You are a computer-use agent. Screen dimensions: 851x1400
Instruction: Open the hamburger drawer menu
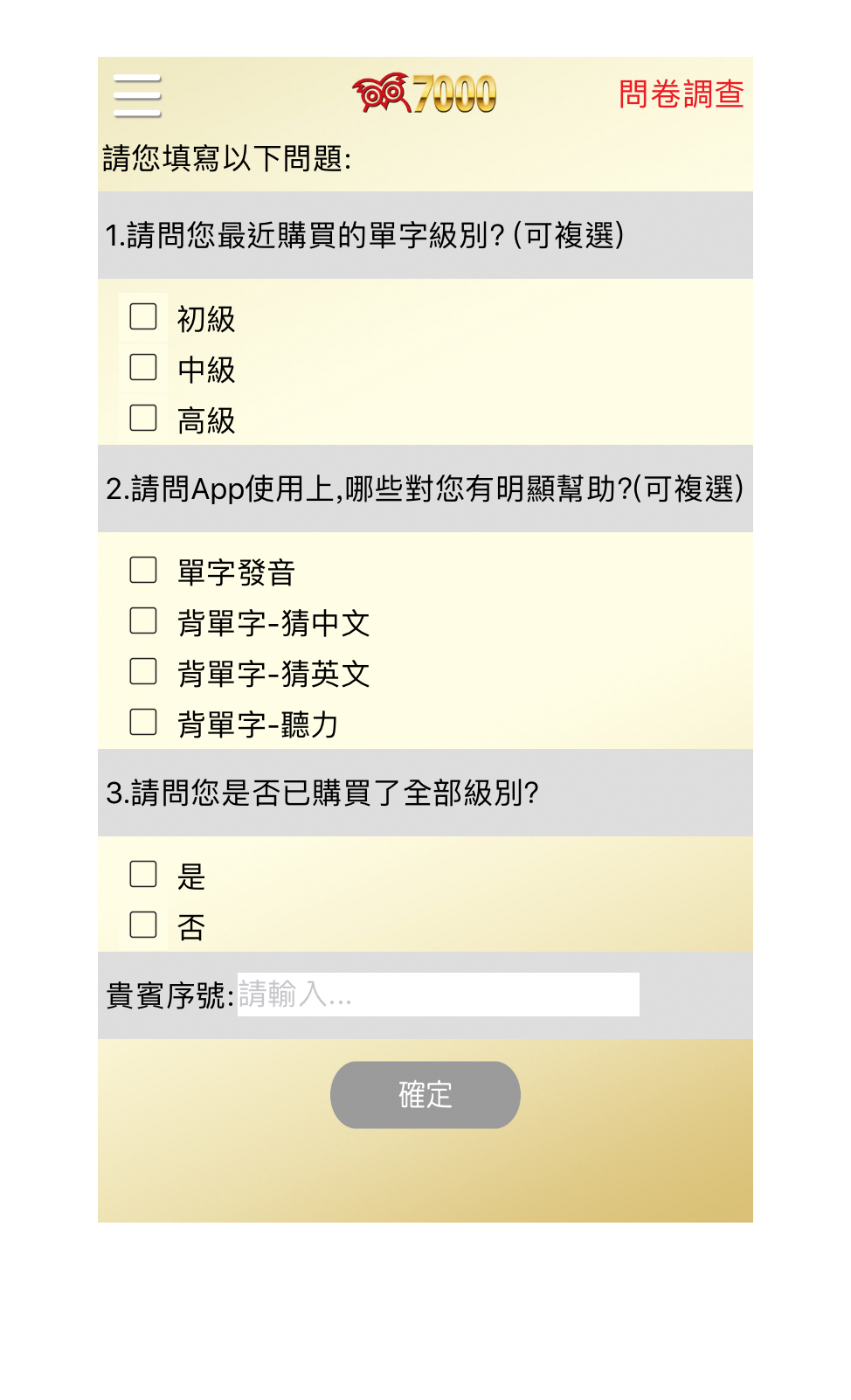pos(137,95)
